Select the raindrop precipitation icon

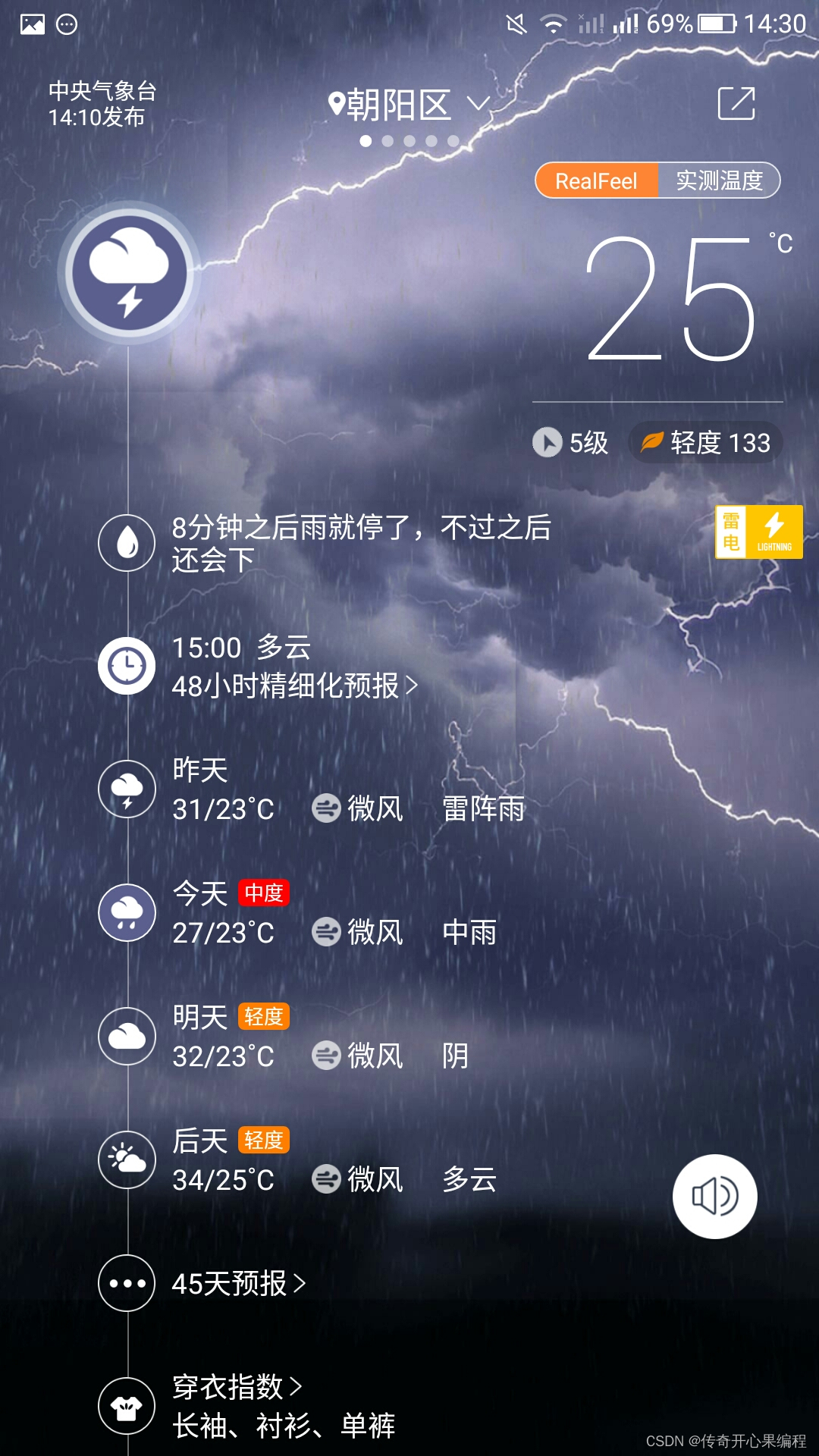[x=127, y=542]
